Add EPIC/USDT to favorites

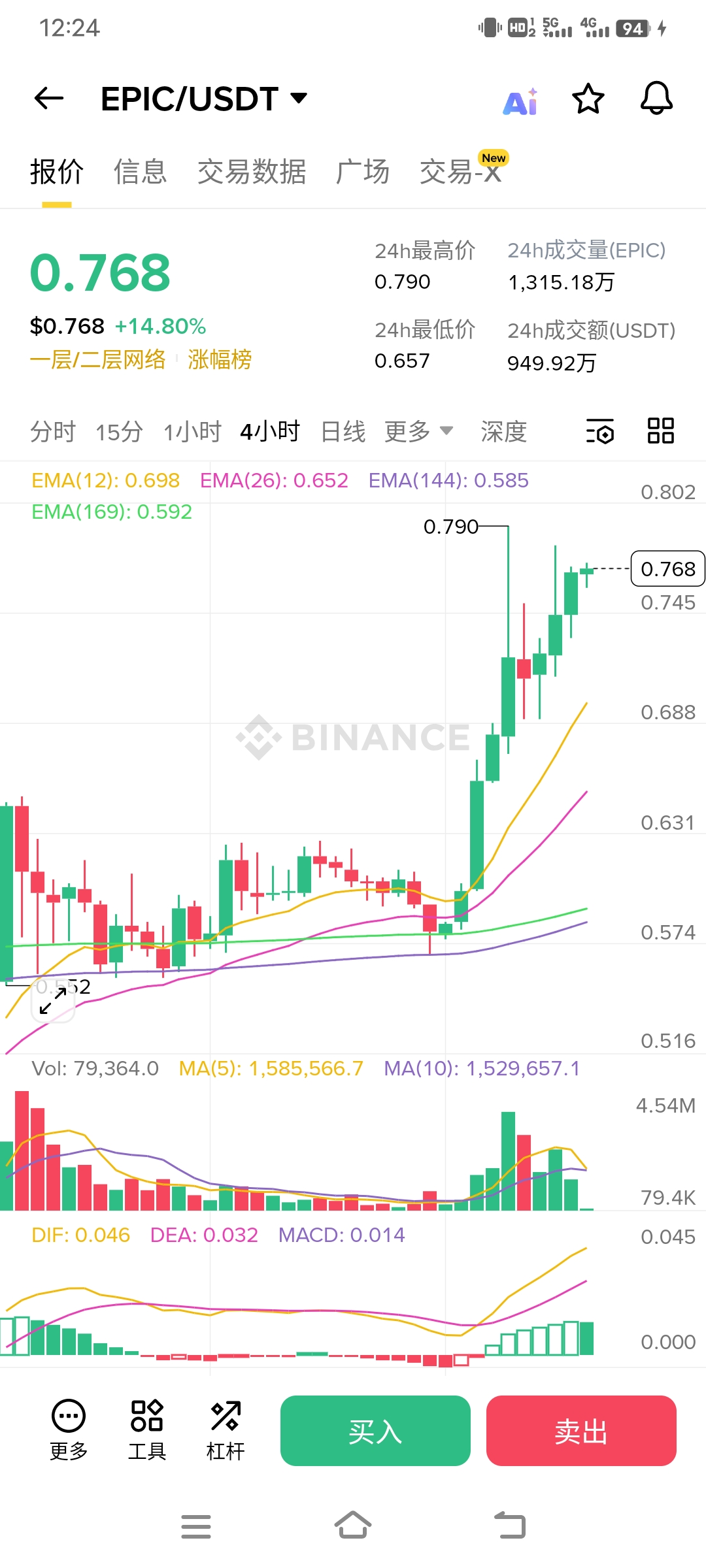point(588,99)
